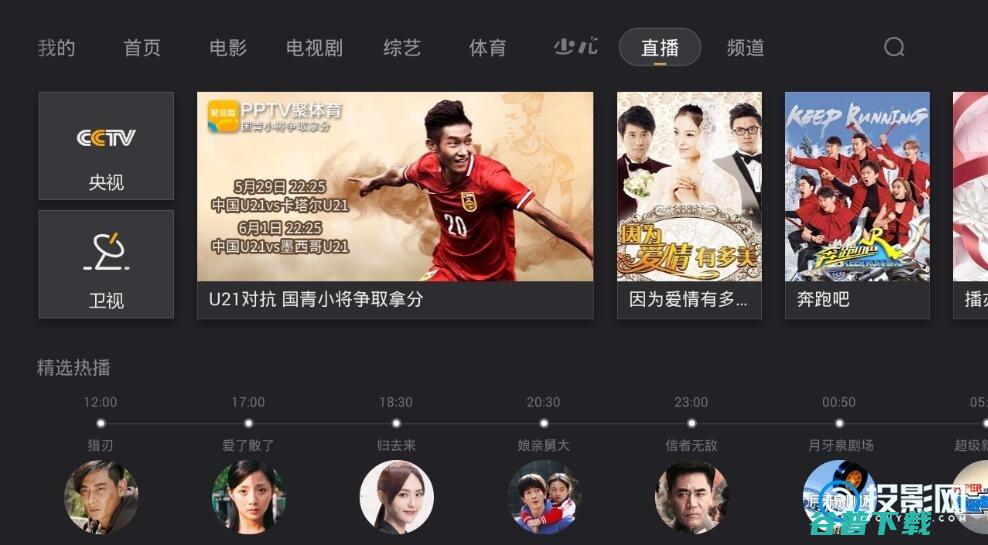This screenshot has height=545, width=988.
Task: Switch to the 电视剧 tab
Action: point(314,48)
